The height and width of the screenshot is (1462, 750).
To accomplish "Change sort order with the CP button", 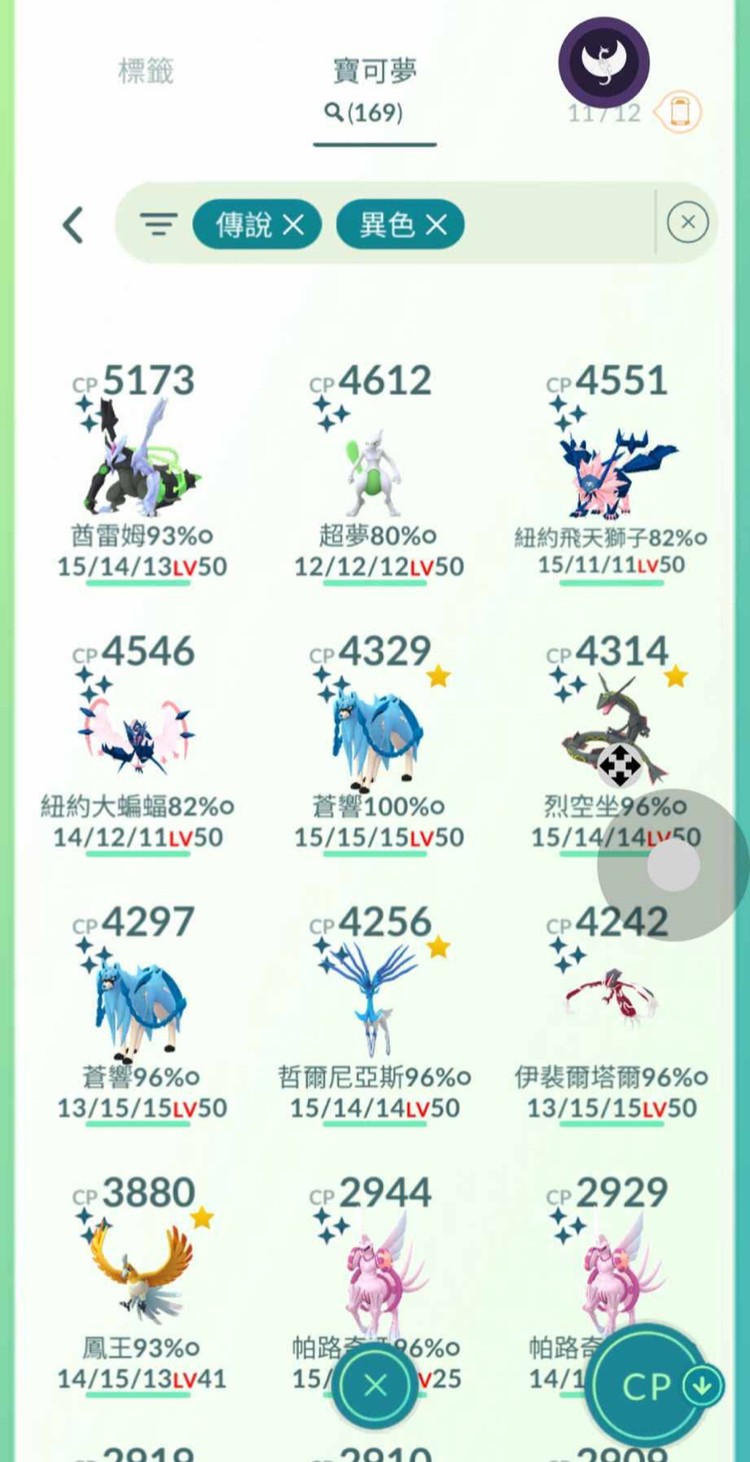I will tap(655, 1386).
